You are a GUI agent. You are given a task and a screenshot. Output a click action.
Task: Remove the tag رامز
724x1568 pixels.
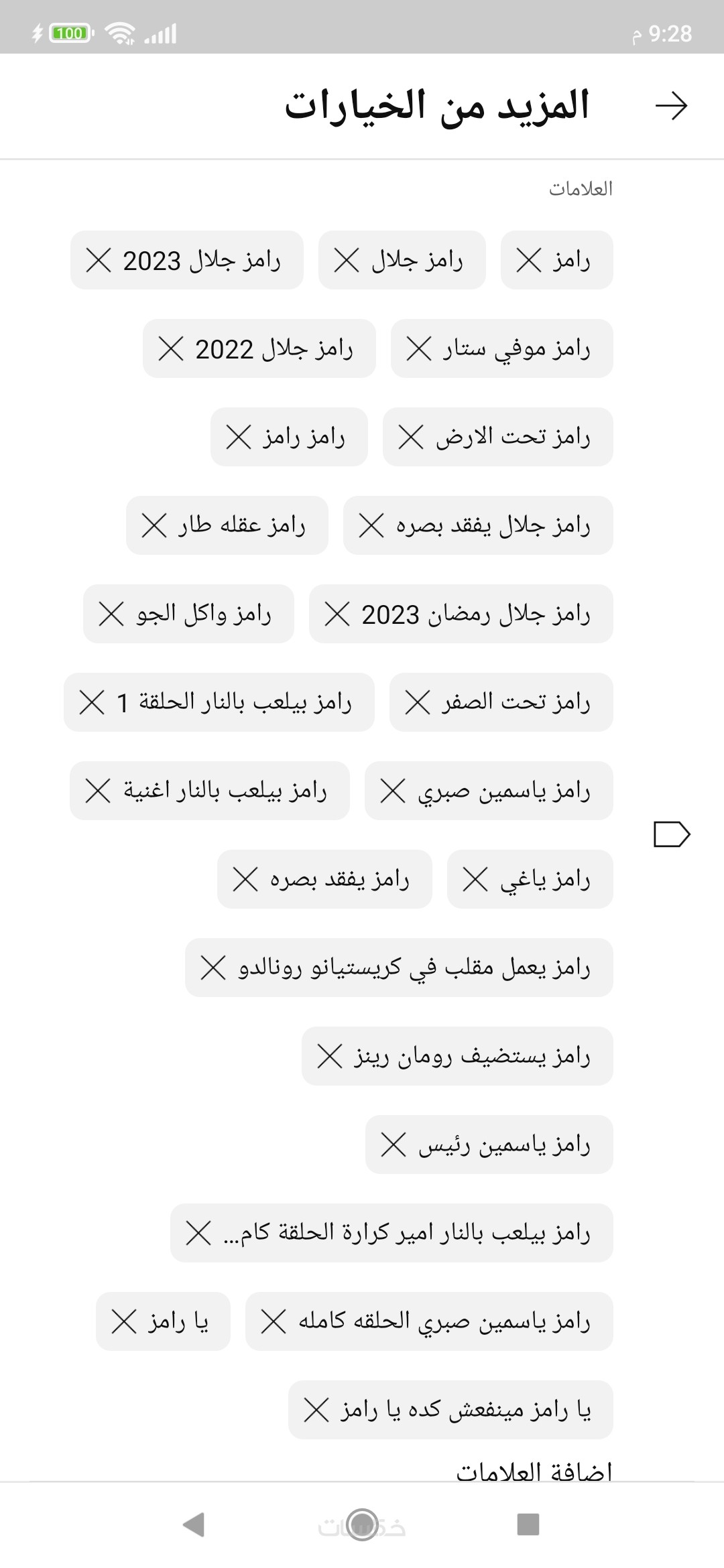coord(528,260)
